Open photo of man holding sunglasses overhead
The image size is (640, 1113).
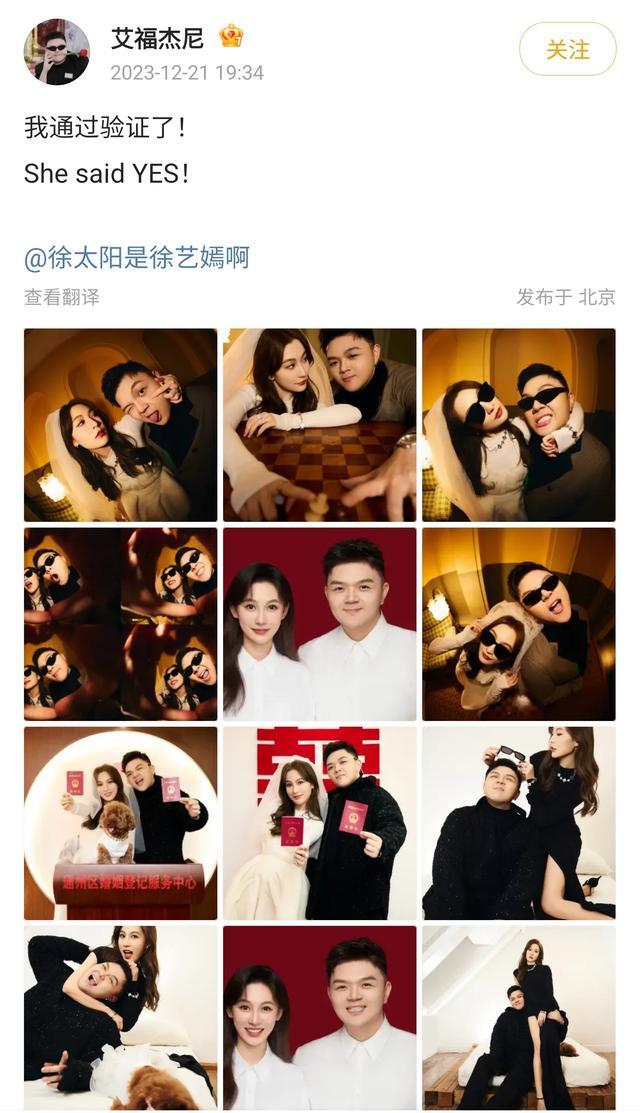518,823
